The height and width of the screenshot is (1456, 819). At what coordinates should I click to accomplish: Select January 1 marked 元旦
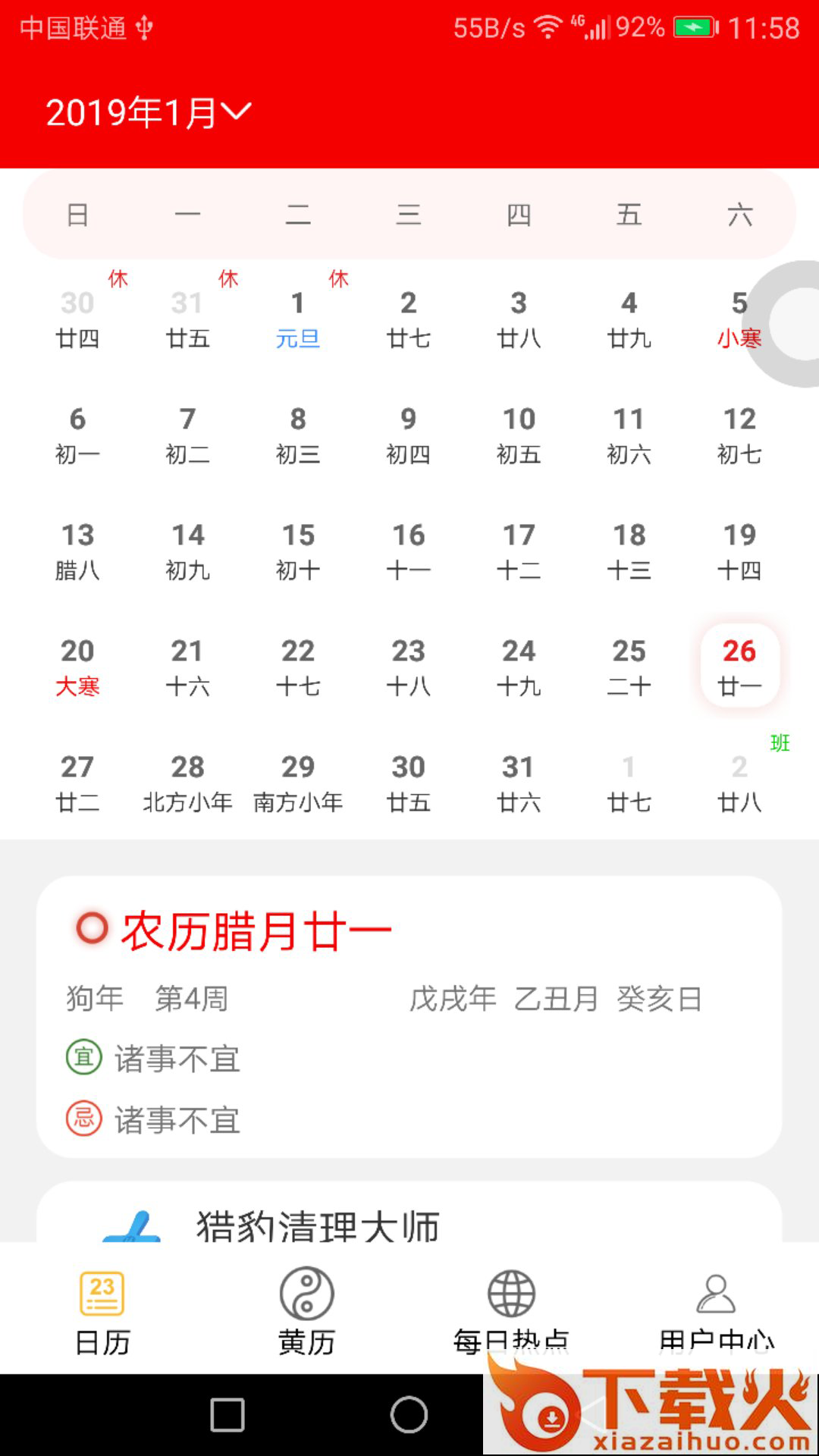tap(297, 318)
